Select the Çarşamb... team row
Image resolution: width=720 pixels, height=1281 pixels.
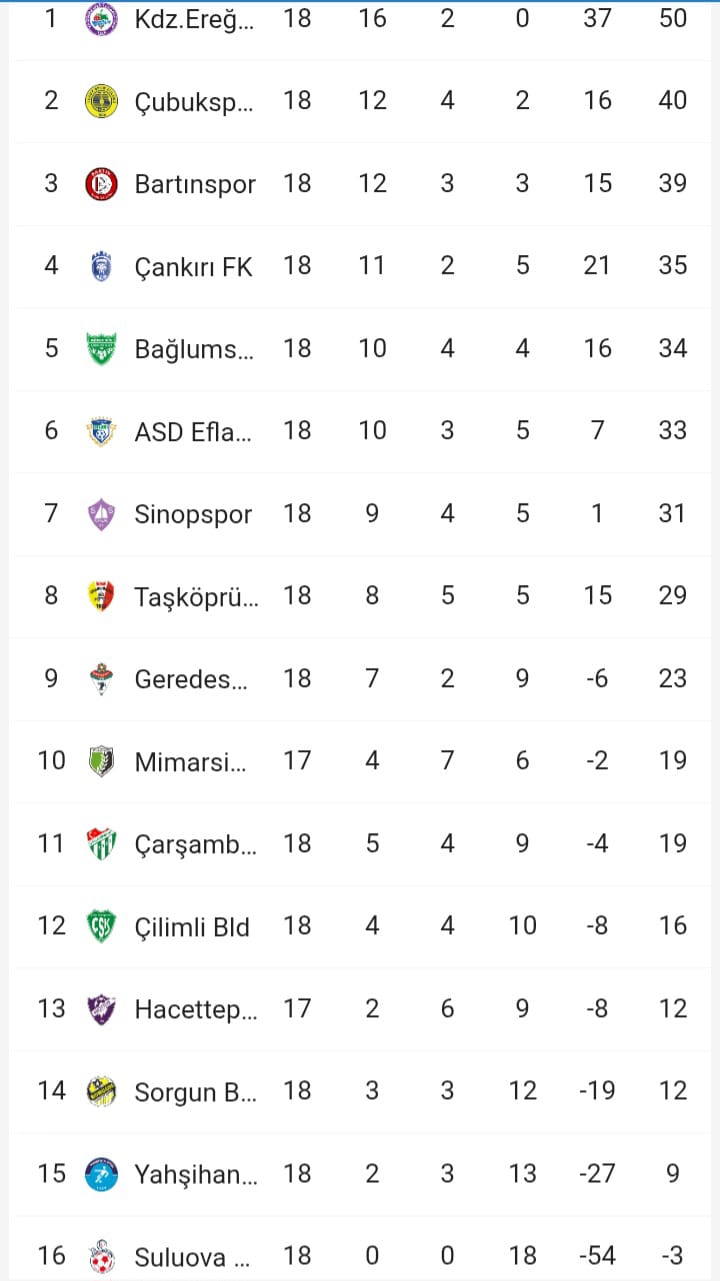360,844
